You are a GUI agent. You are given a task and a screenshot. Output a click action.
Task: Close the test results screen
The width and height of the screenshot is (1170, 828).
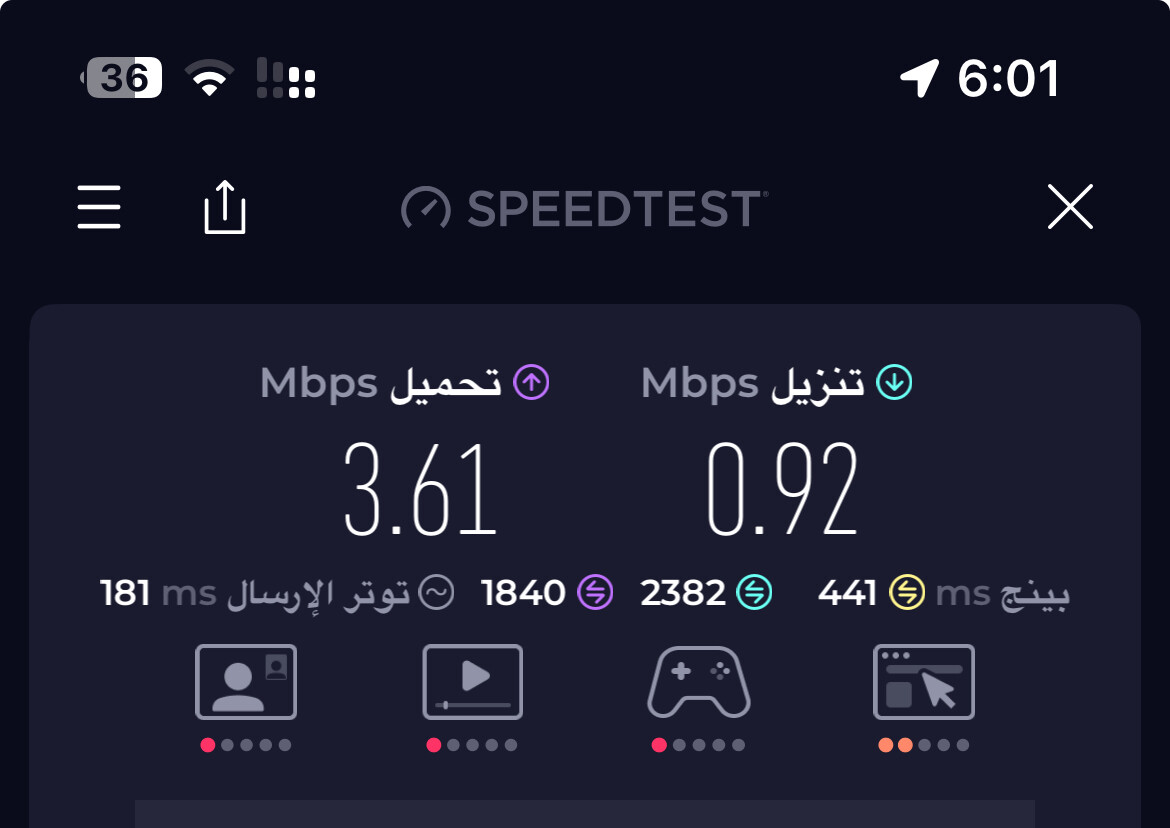1070,208
